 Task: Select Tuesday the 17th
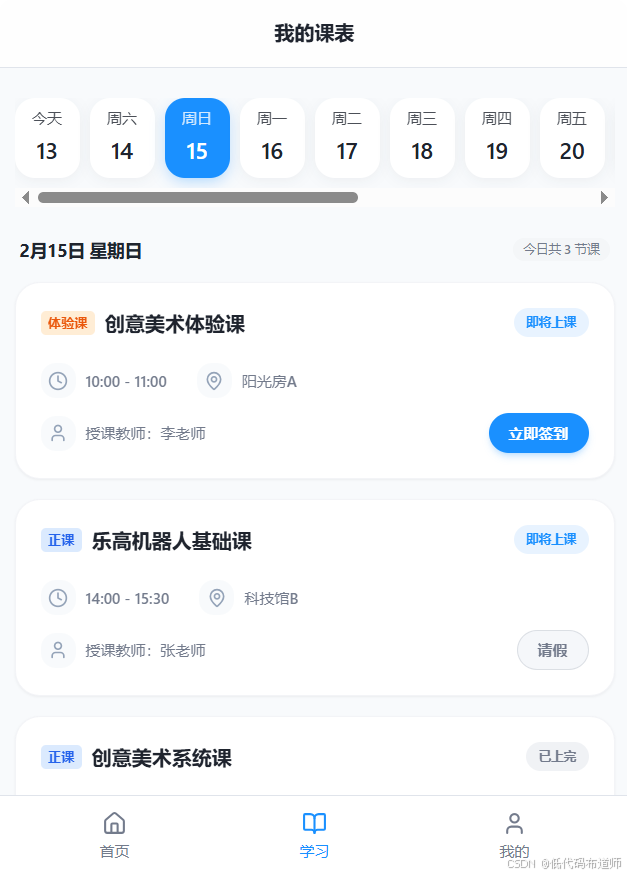pyautogui.click(x=347, y=138)
